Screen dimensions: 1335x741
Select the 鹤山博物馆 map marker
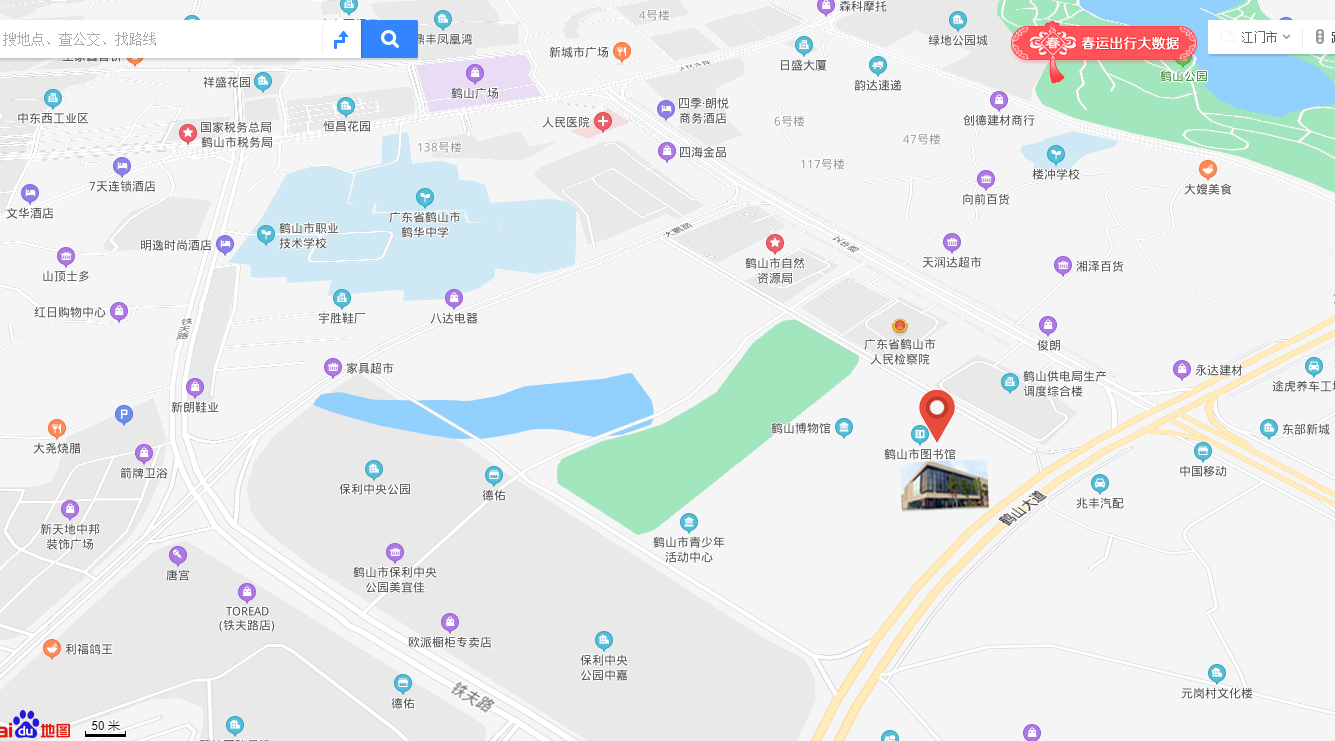click(x=844, y=428)
